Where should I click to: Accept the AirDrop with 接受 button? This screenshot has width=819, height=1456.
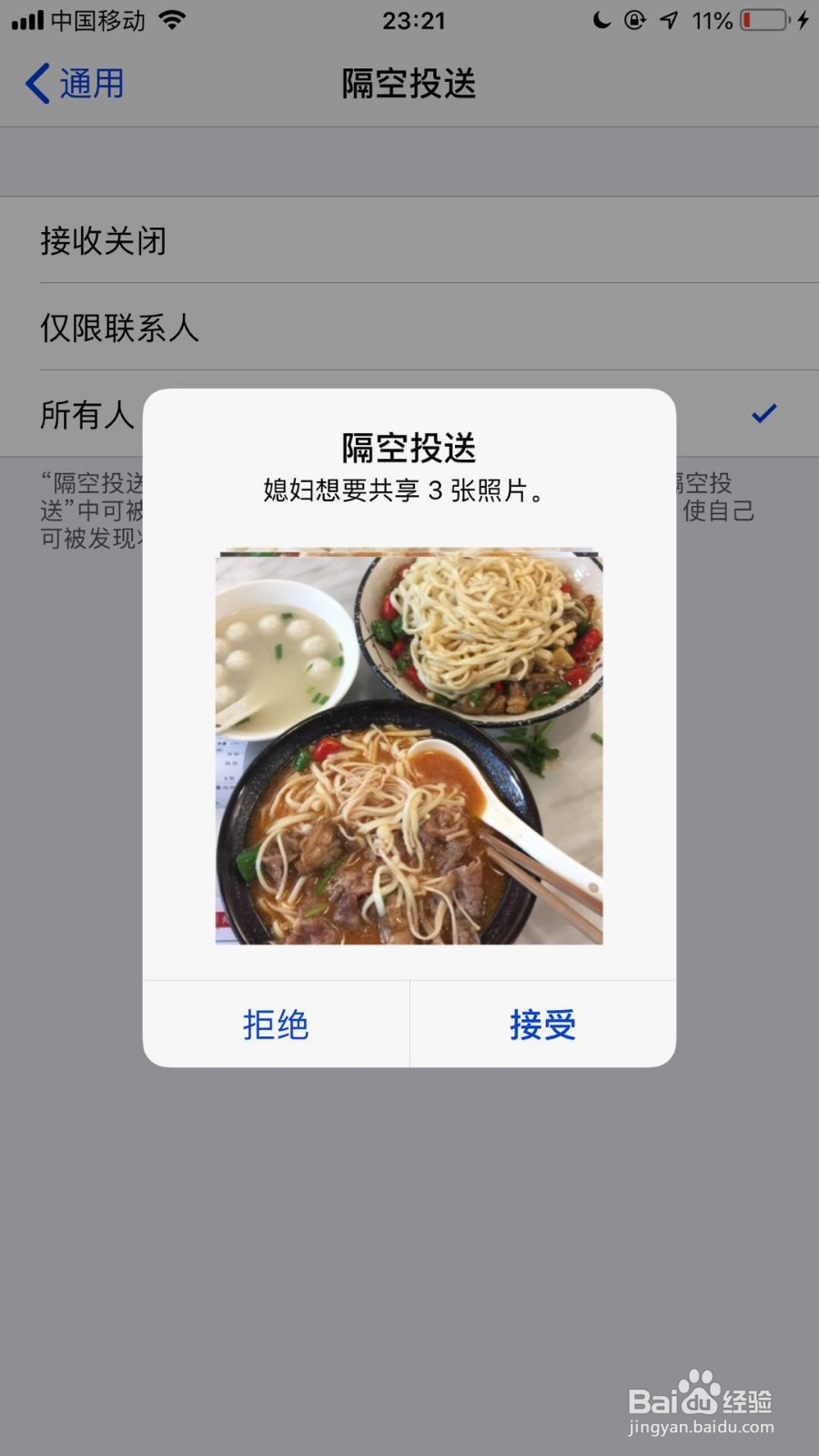542,1025
